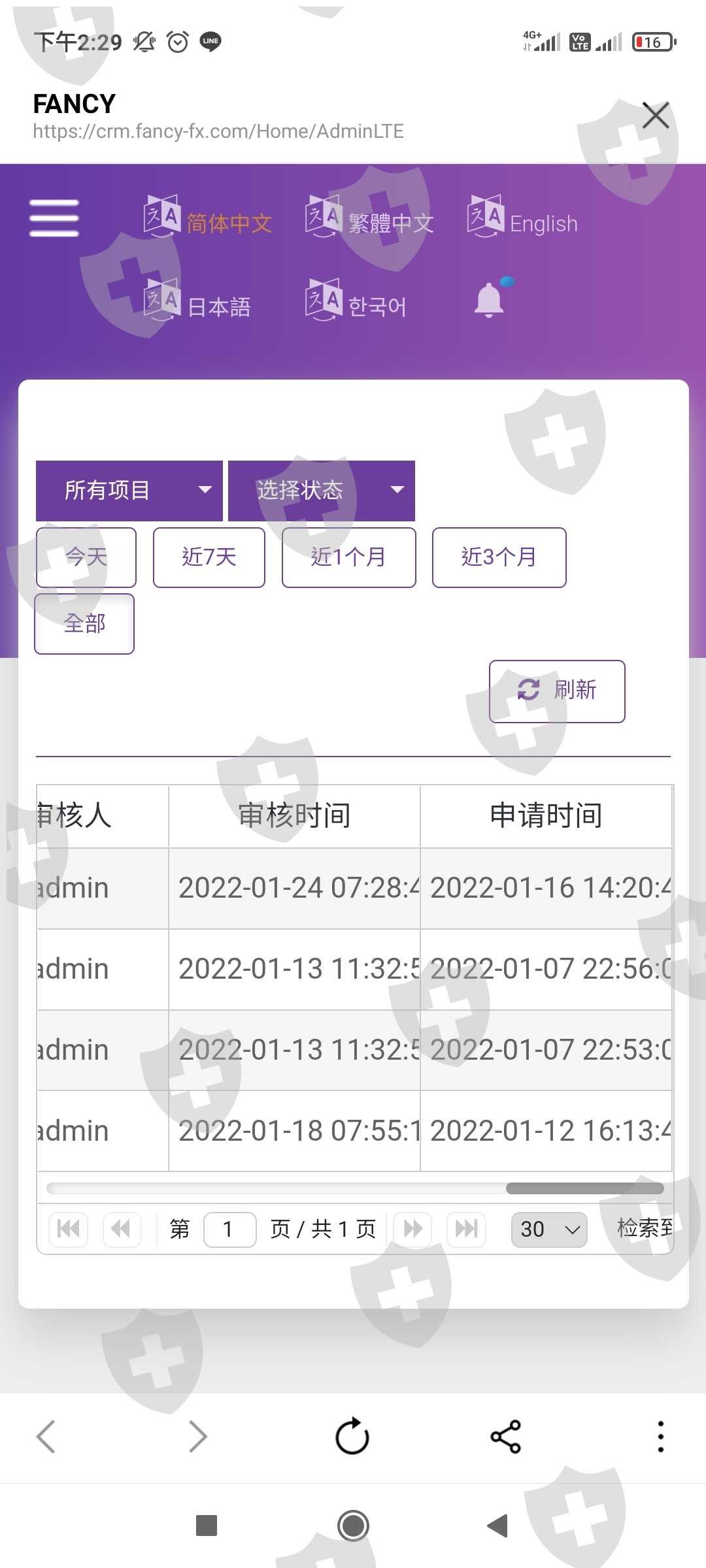Reload the page from the browser toolbar

coord(352,1436)
